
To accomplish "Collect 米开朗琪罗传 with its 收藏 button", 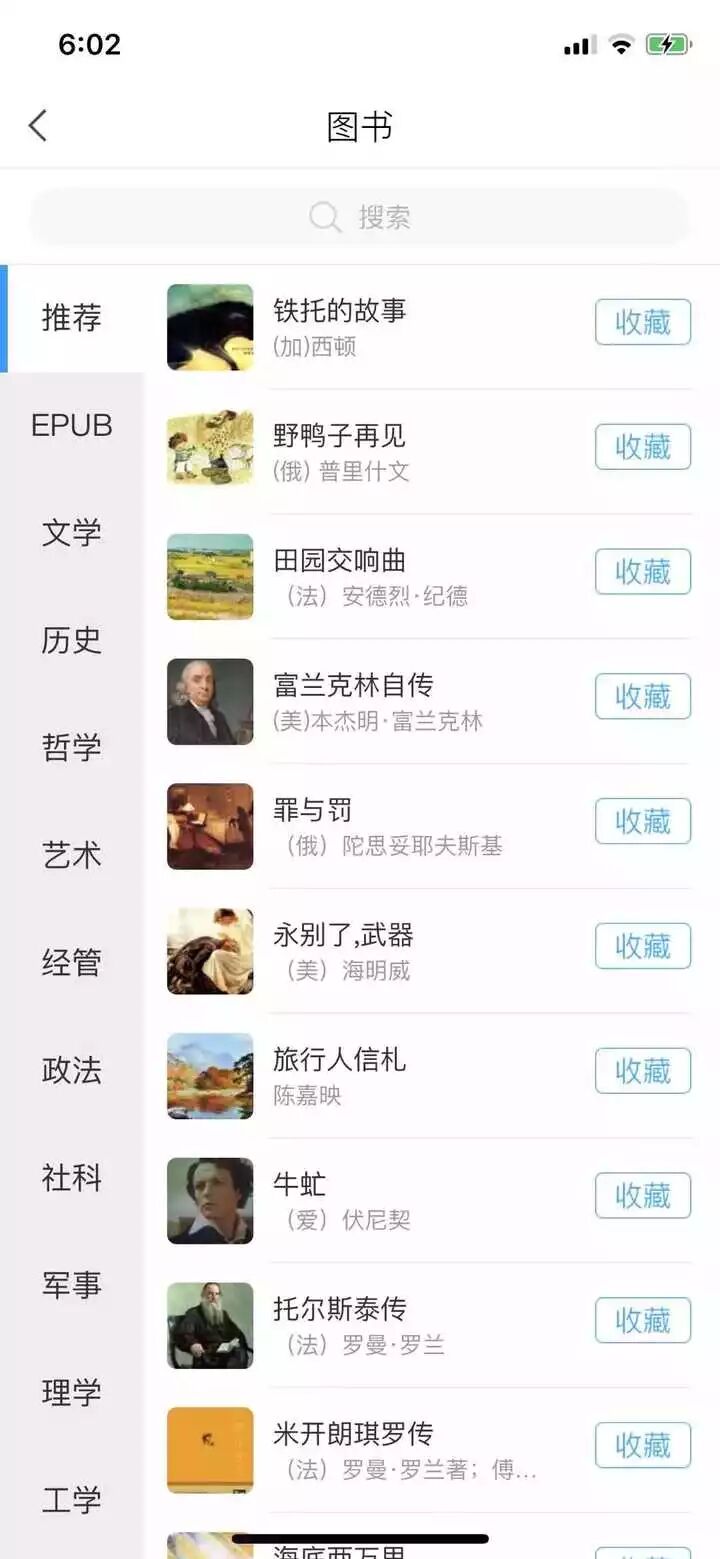I will point(642,1445).
